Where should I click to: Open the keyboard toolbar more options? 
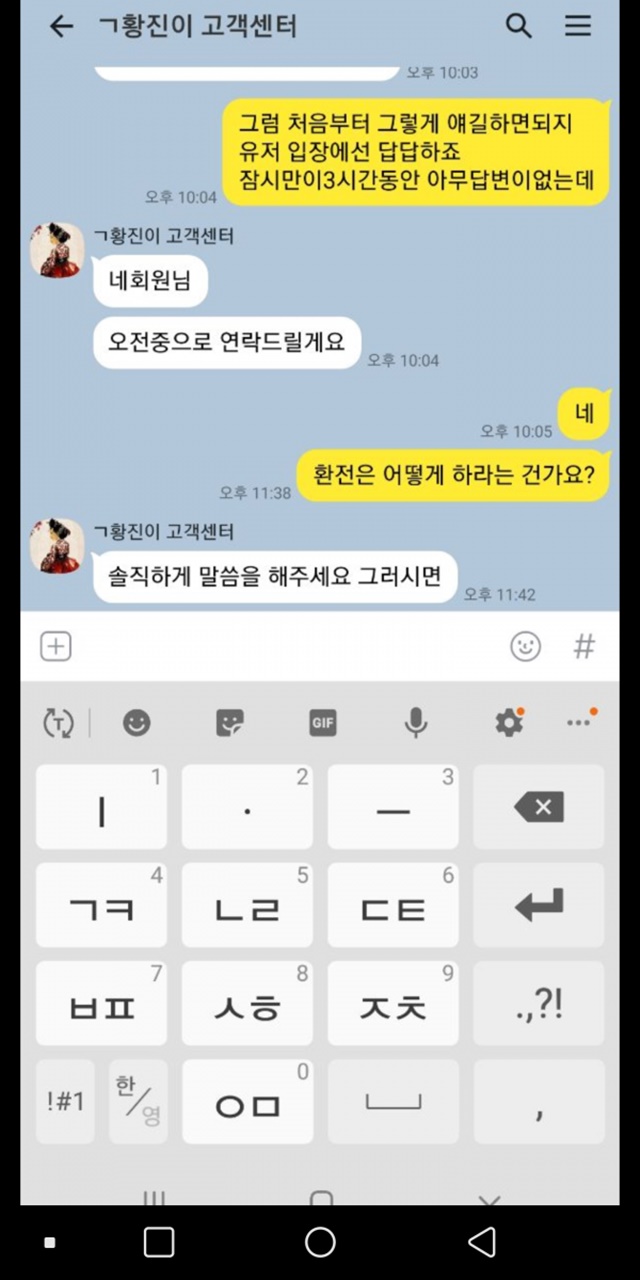581,720
